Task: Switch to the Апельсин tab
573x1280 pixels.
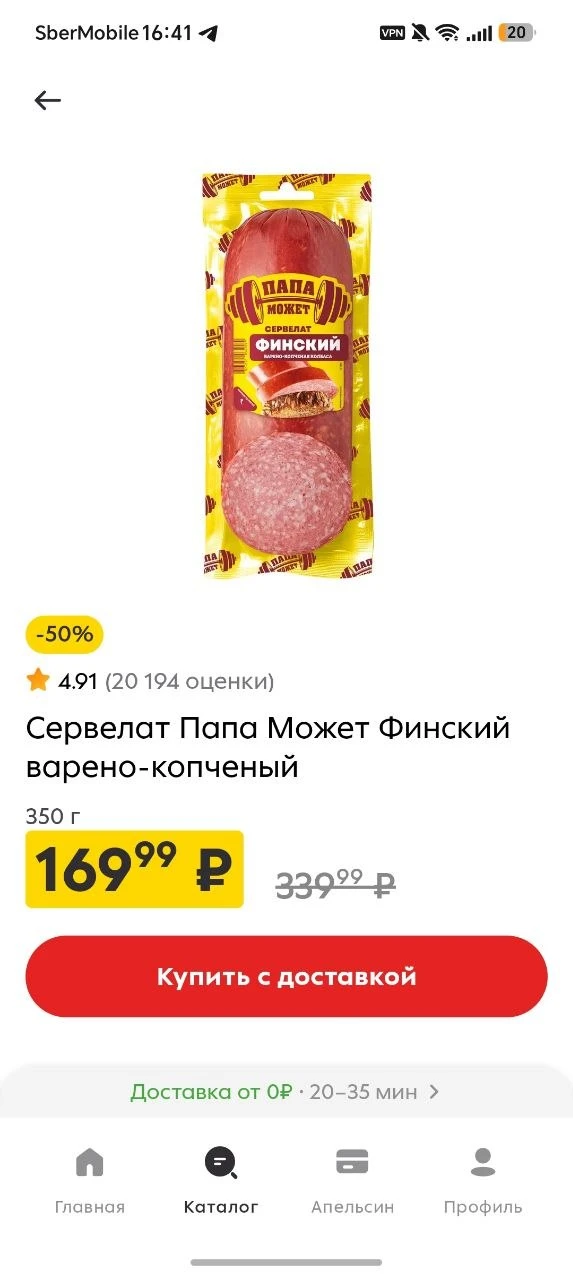Action: [x=352, y=1180]
